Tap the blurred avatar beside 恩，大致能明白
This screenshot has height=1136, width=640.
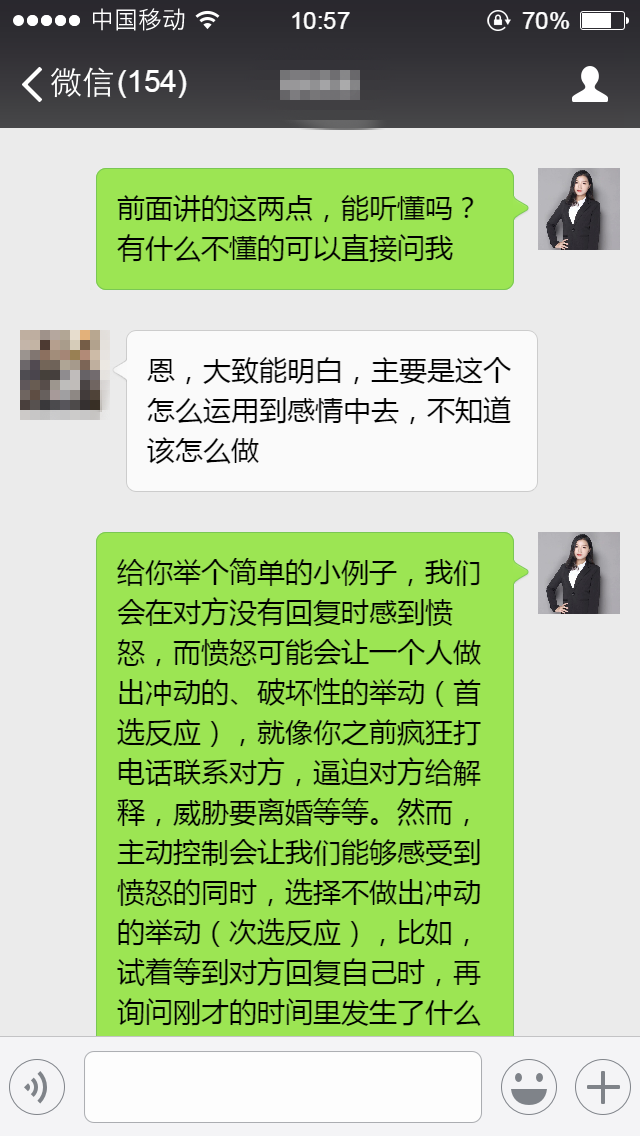click(60, 374)
